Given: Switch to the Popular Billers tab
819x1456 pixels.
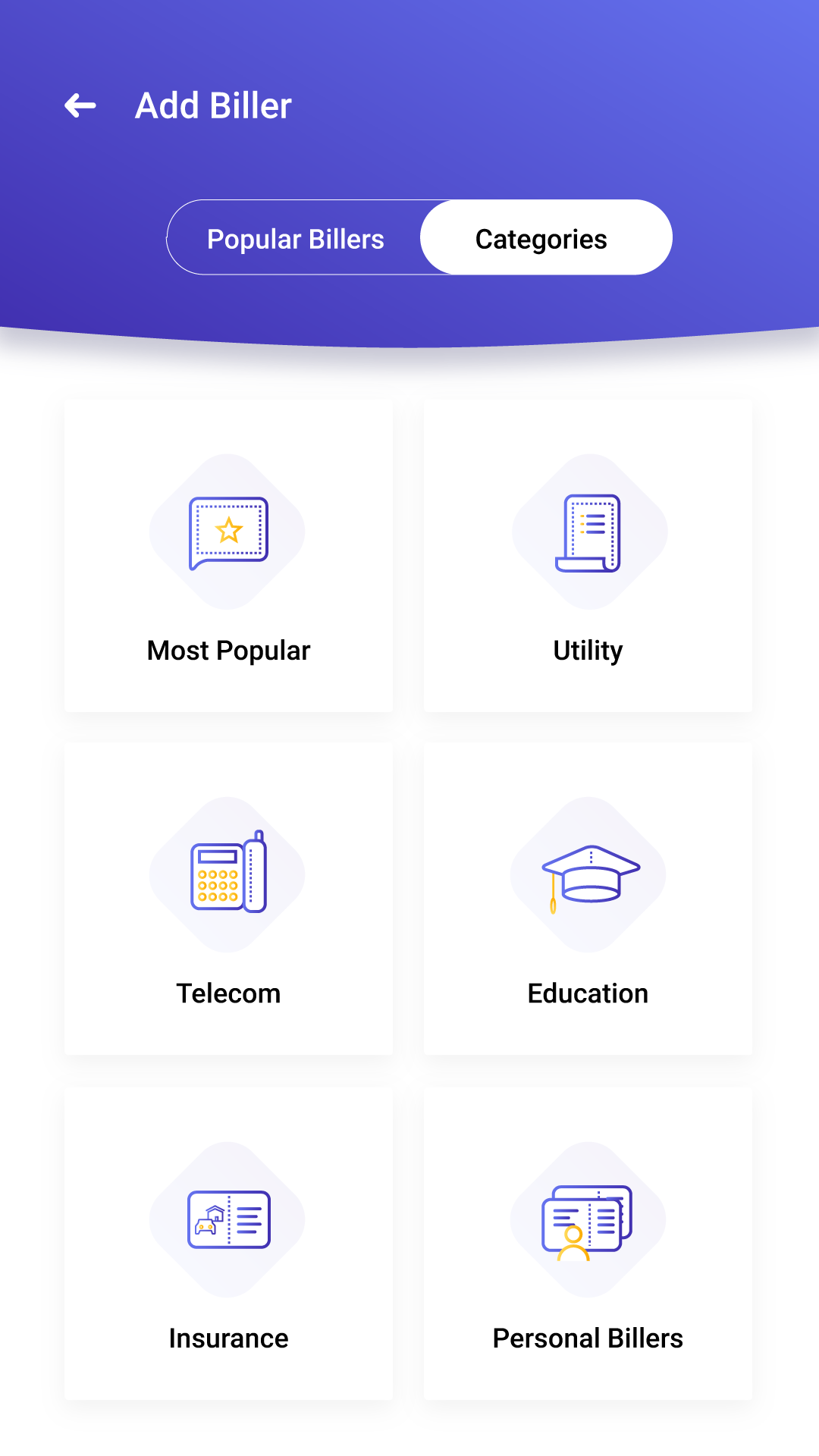Looking at the screenshot, I should pos(295,239).
